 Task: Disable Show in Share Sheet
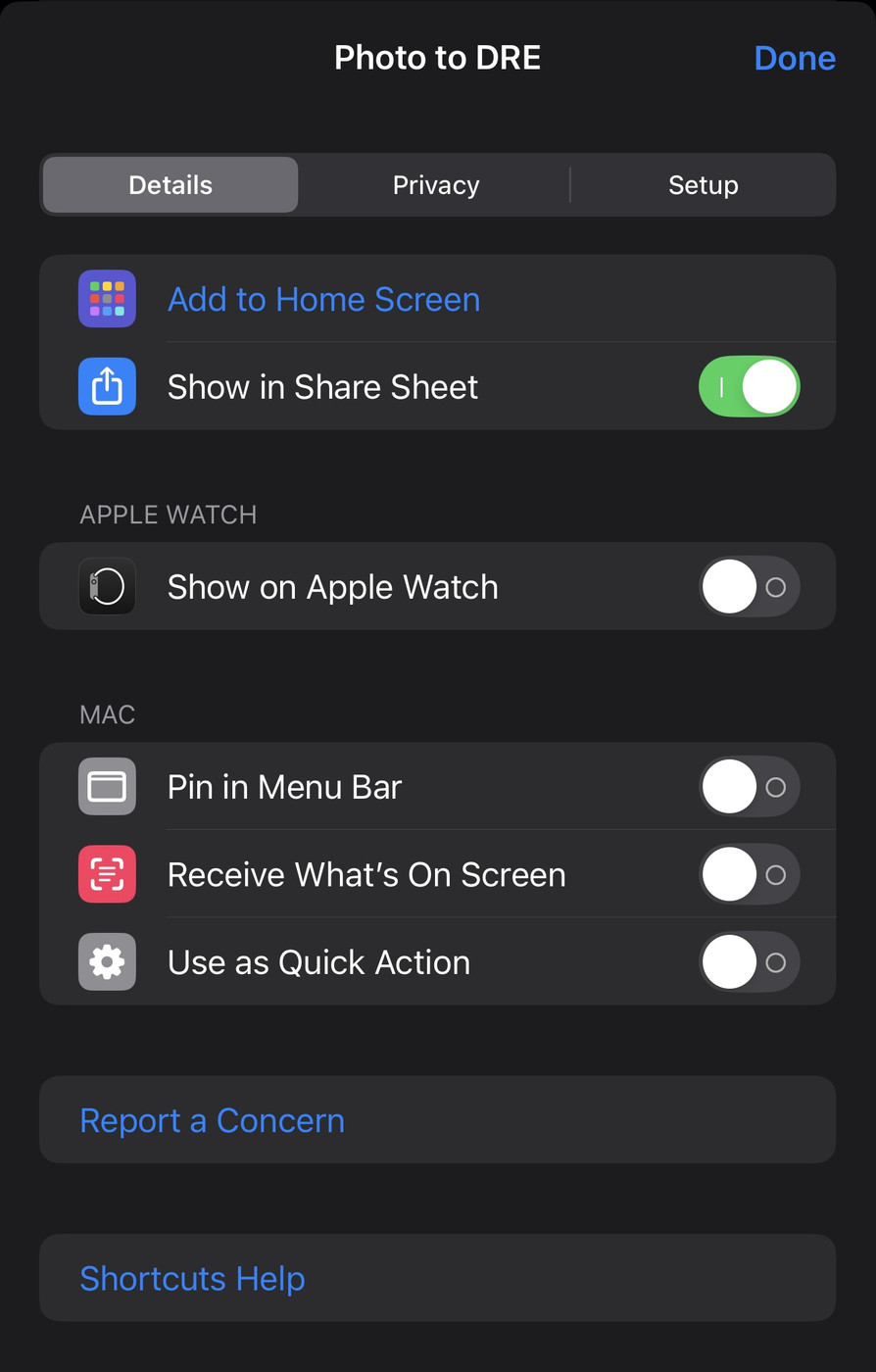(x=749, y=387)
